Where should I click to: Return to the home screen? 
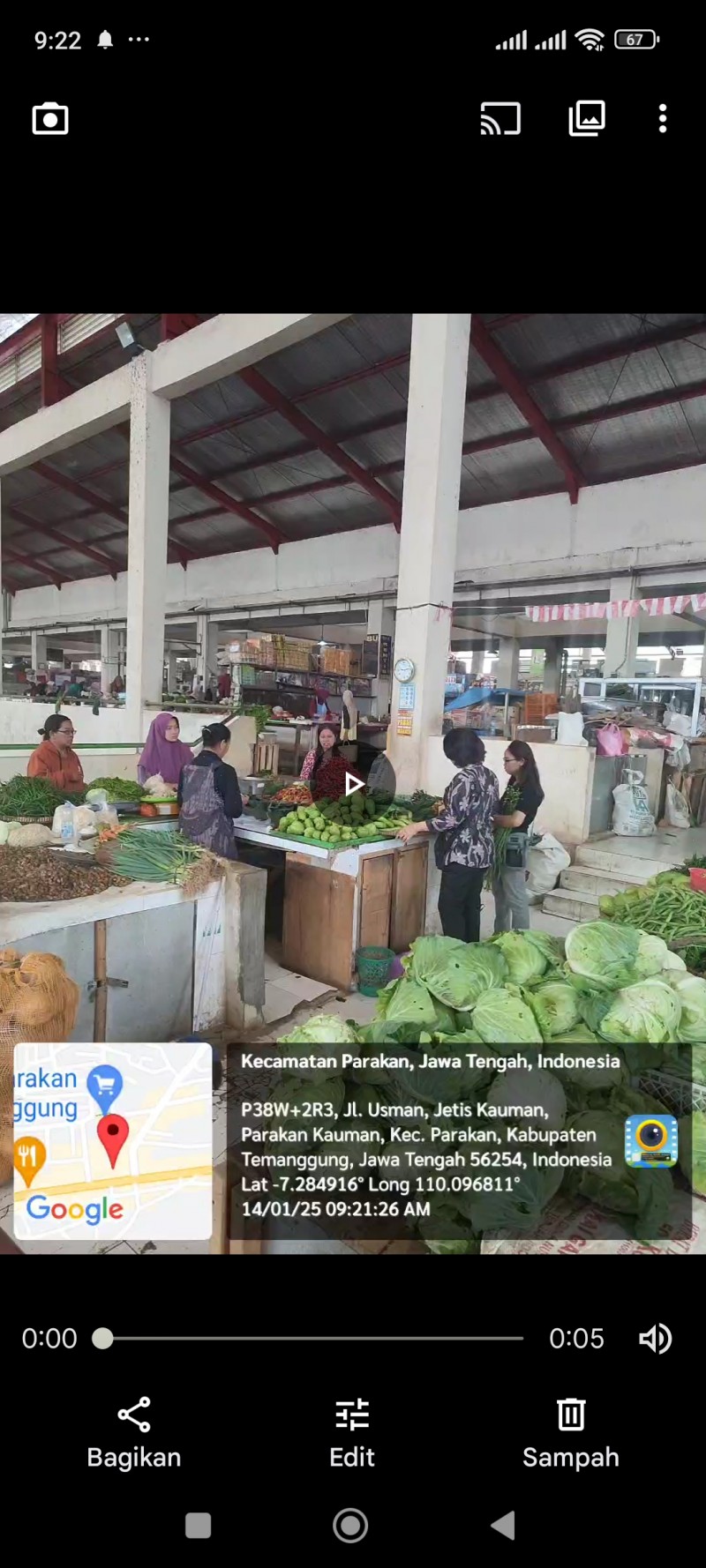pyautogui.click(x=350, y=1525)
